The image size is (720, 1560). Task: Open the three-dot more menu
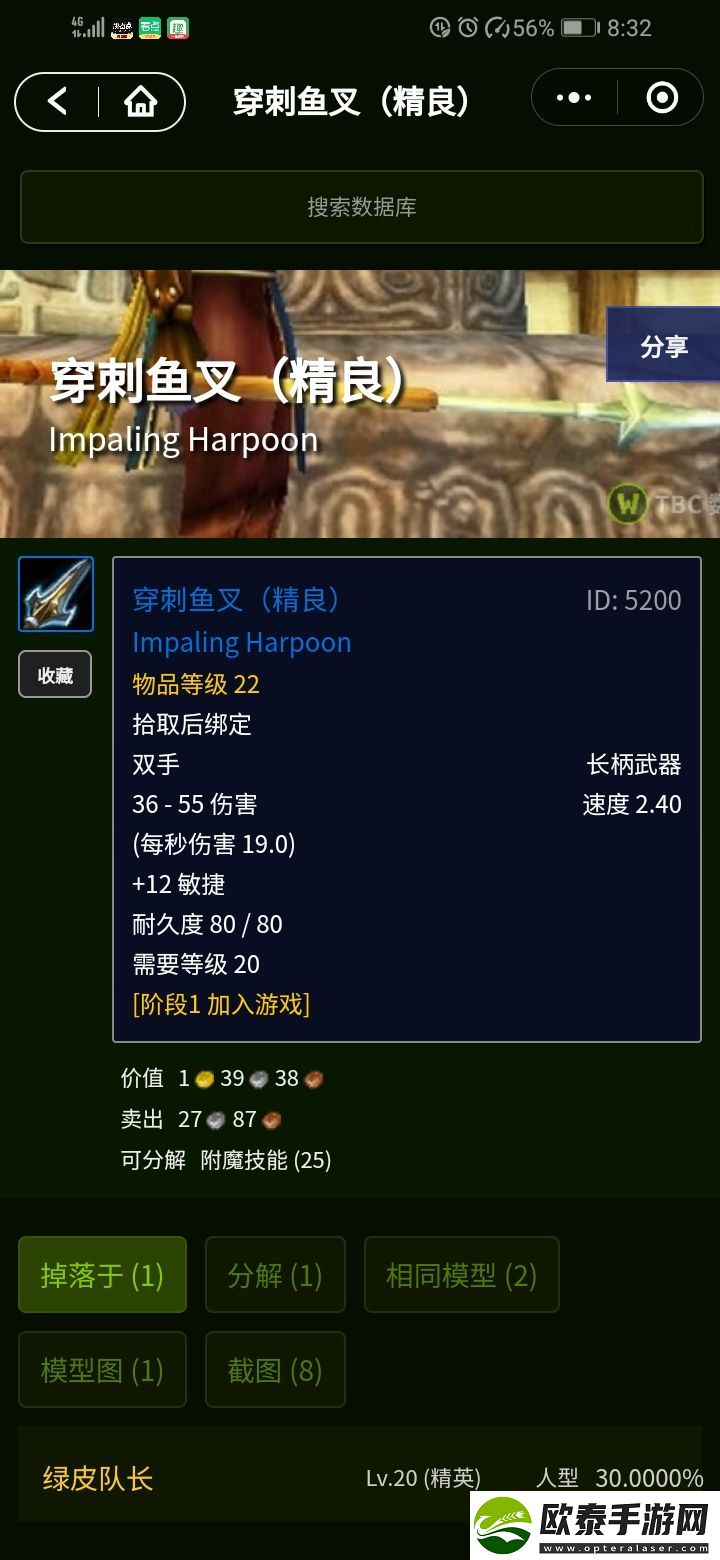click(x=574, y=97)
